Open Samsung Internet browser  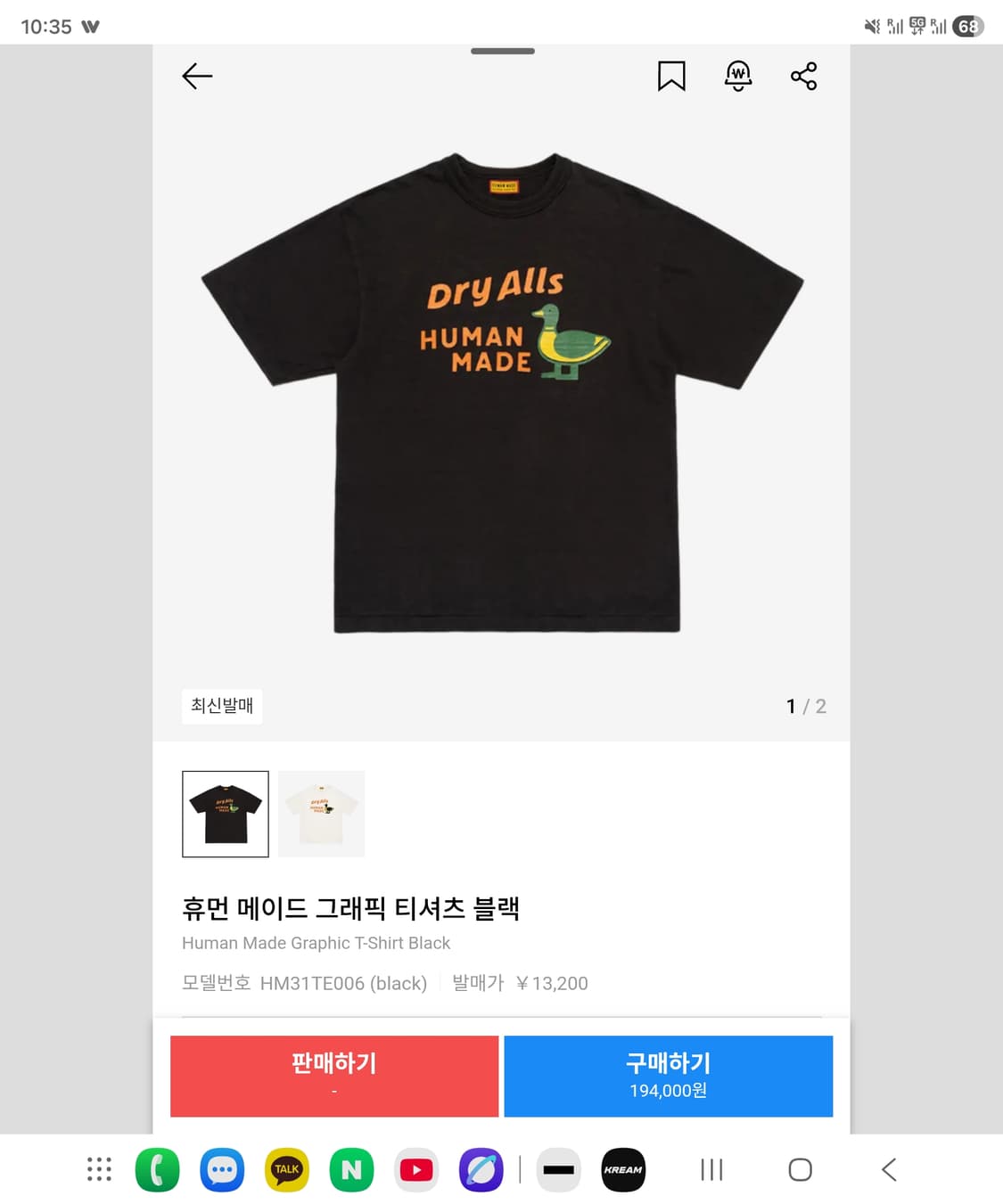481,1169
